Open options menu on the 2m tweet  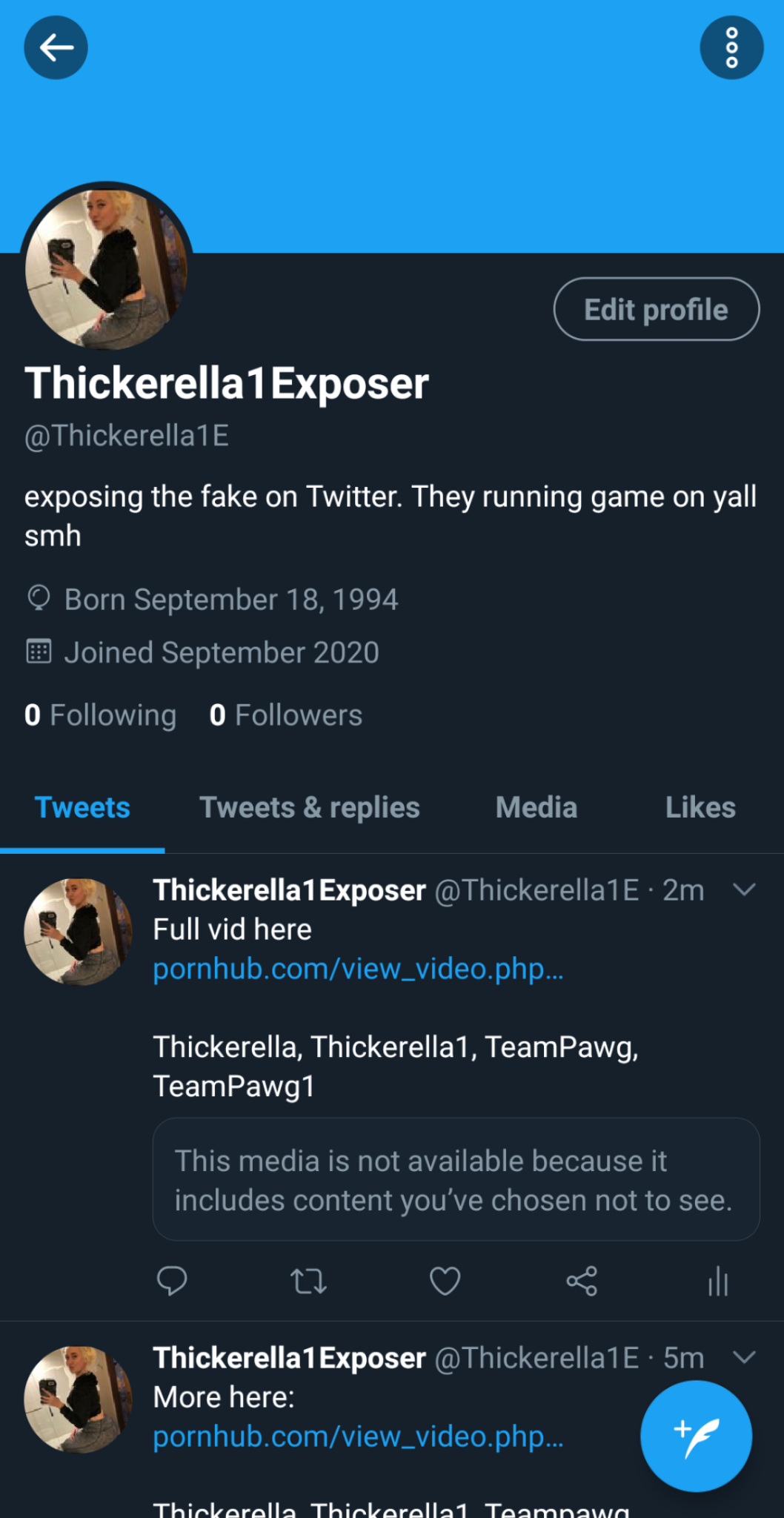pyautogui.click(x=743, y=890)
